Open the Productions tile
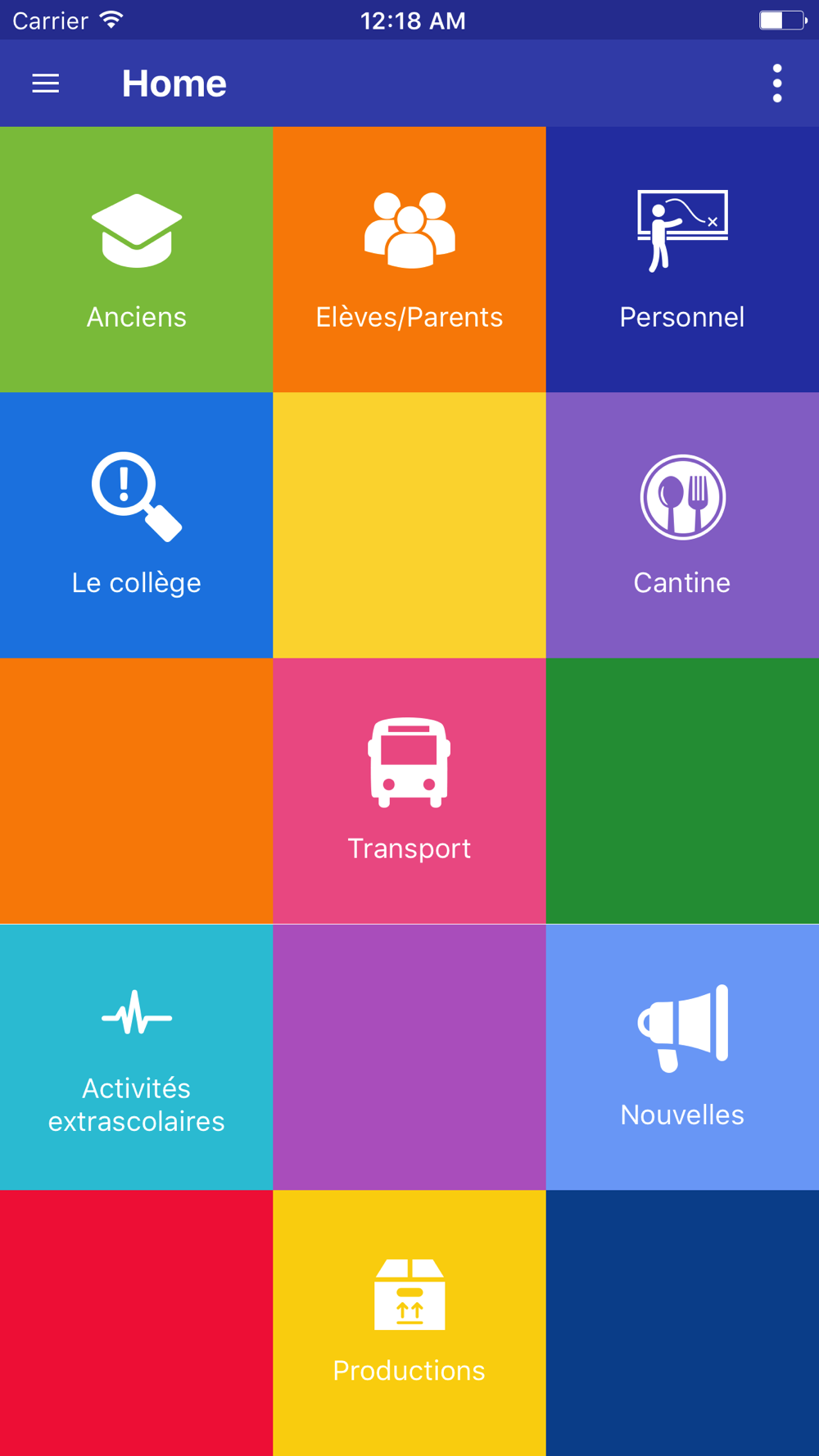The height and width of the screenshot is (1456, 819). click(x=409, y=1323)
